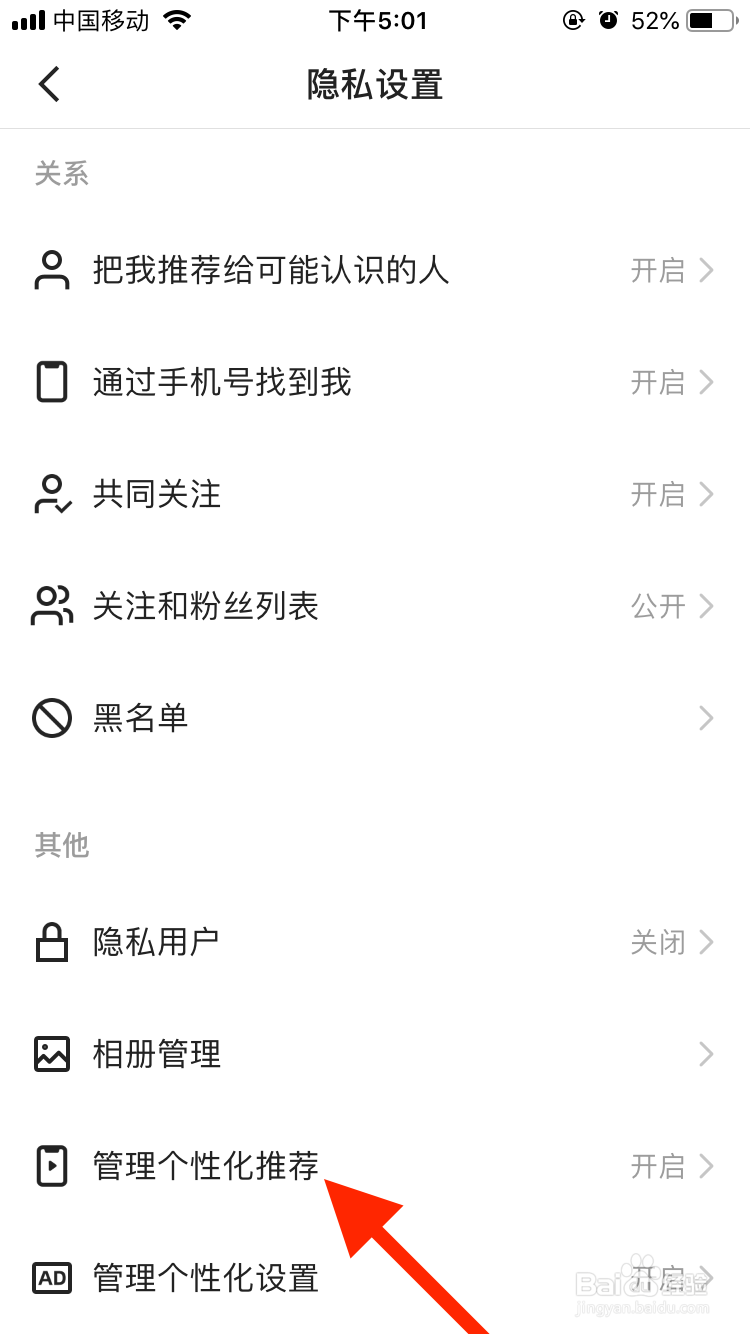Open 关注和粉丝列表 visibility
The image size is (750, 1334).
[375, 606]
